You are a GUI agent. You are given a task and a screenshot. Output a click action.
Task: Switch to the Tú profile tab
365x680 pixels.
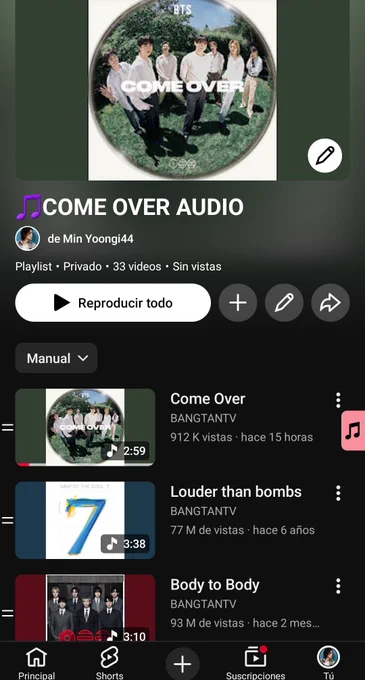pyautogui.click(x=328, y=662)
